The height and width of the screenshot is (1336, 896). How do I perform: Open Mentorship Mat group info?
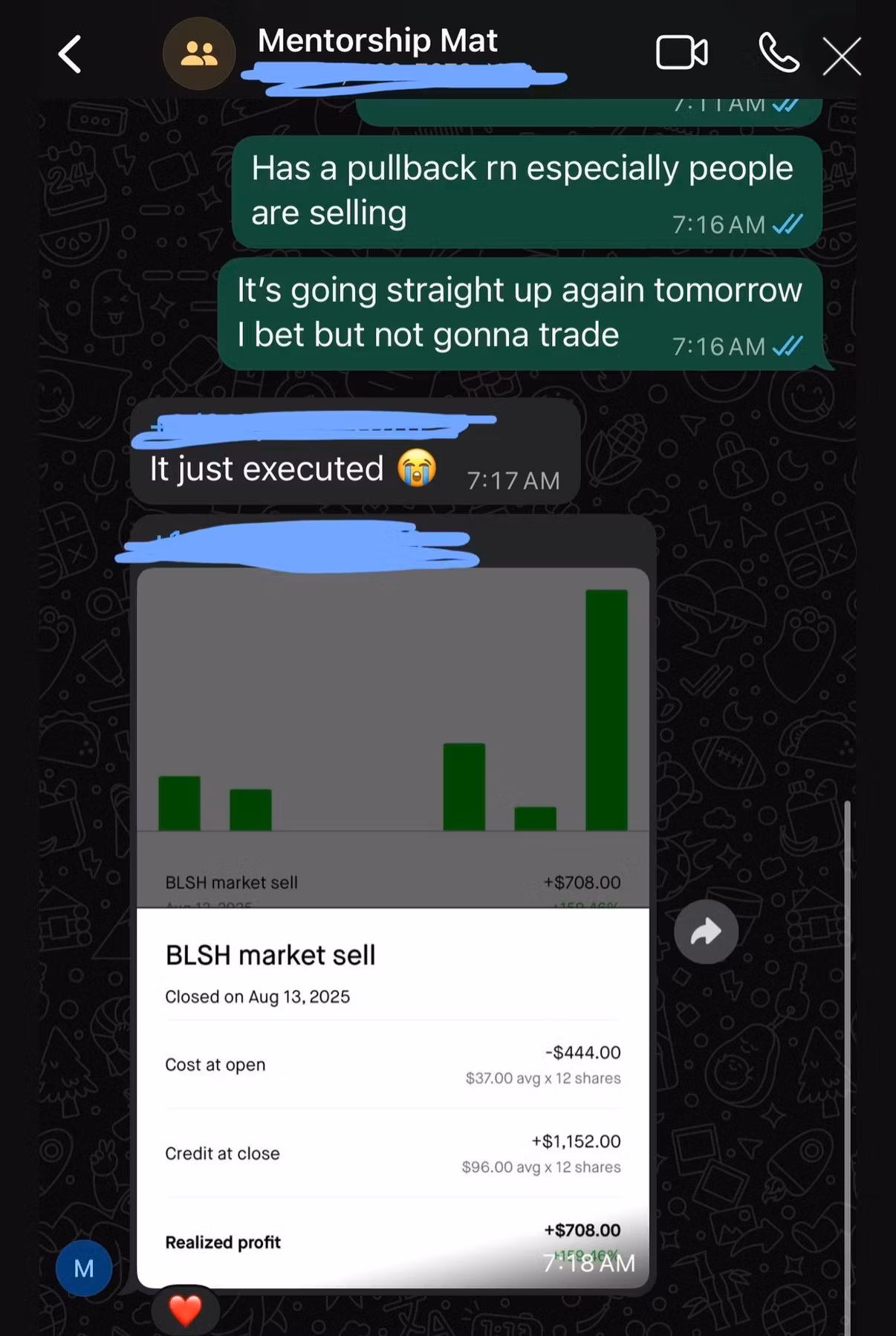(377, 41)
